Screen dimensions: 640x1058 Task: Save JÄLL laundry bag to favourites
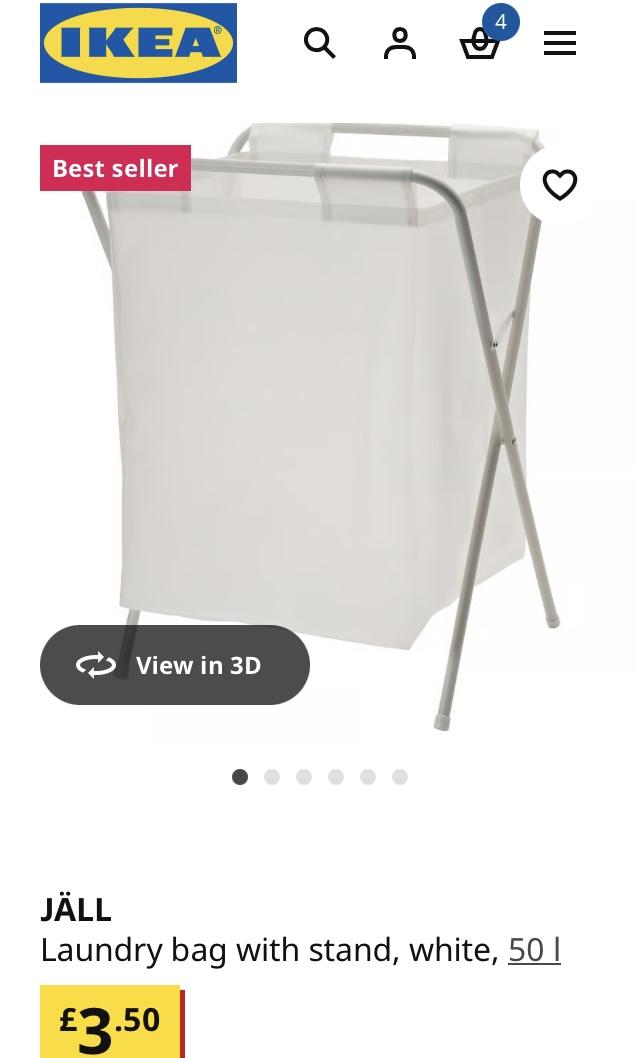point(559,185)
